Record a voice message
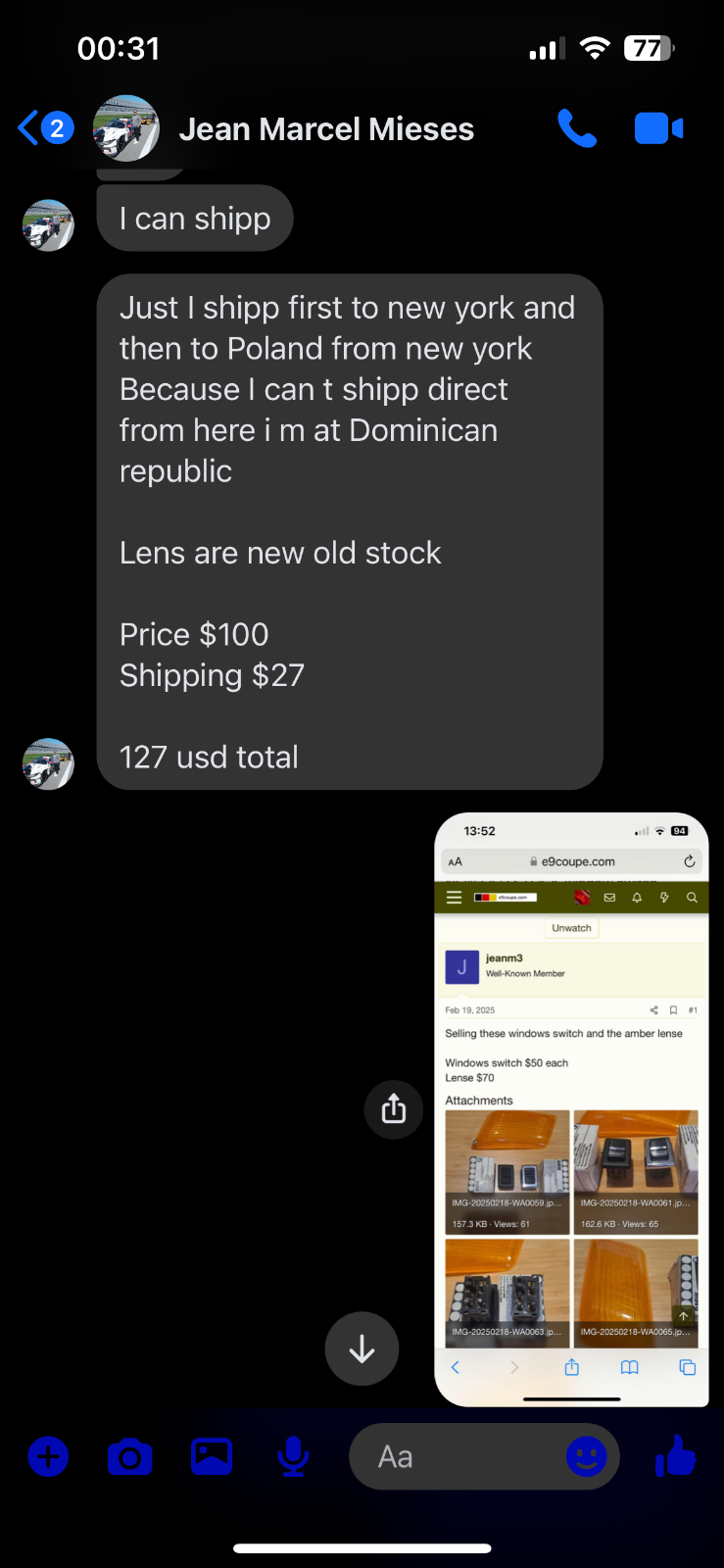The height and width of the screenshot is (1568, 724). 293,1457
